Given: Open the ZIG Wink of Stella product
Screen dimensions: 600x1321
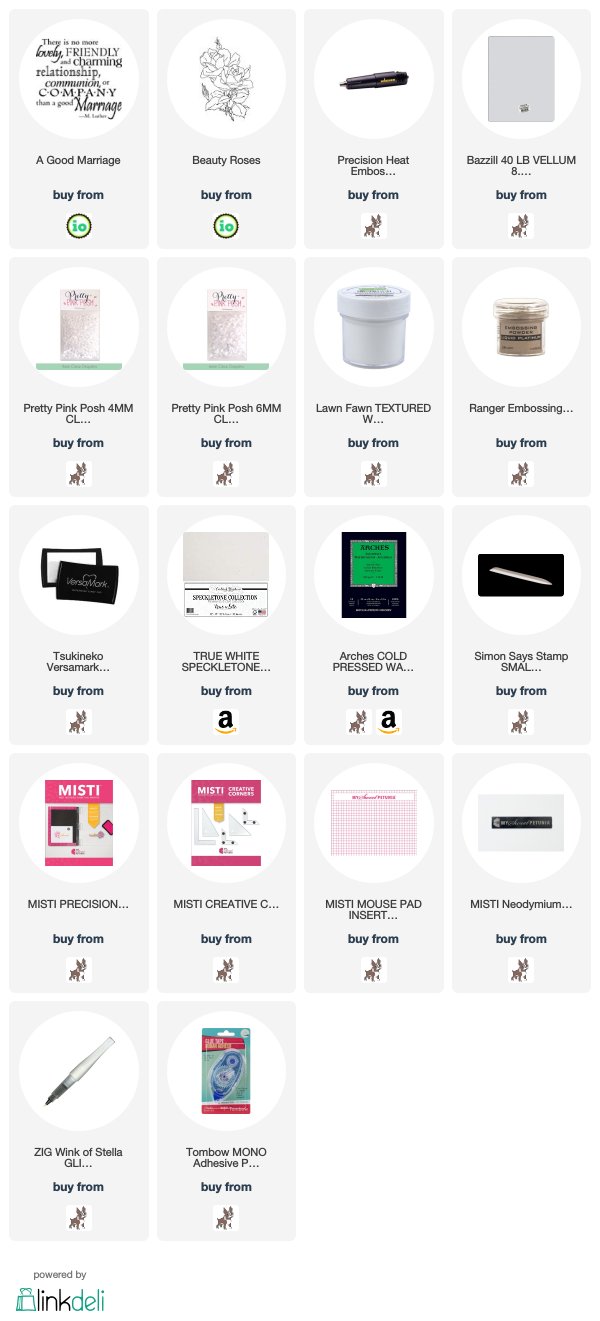Looking at the screenshot, I should click(78, 1121).
